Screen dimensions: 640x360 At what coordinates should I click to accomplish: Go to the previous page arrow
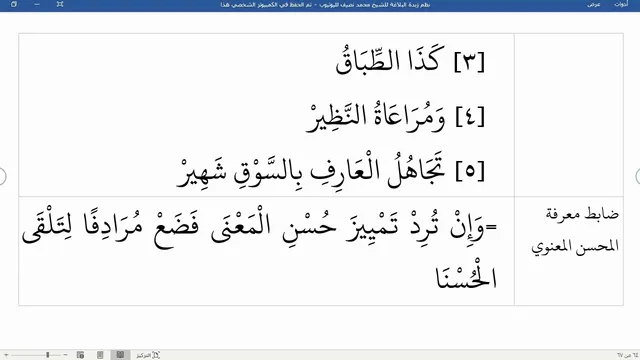click(x=638, y=177)
